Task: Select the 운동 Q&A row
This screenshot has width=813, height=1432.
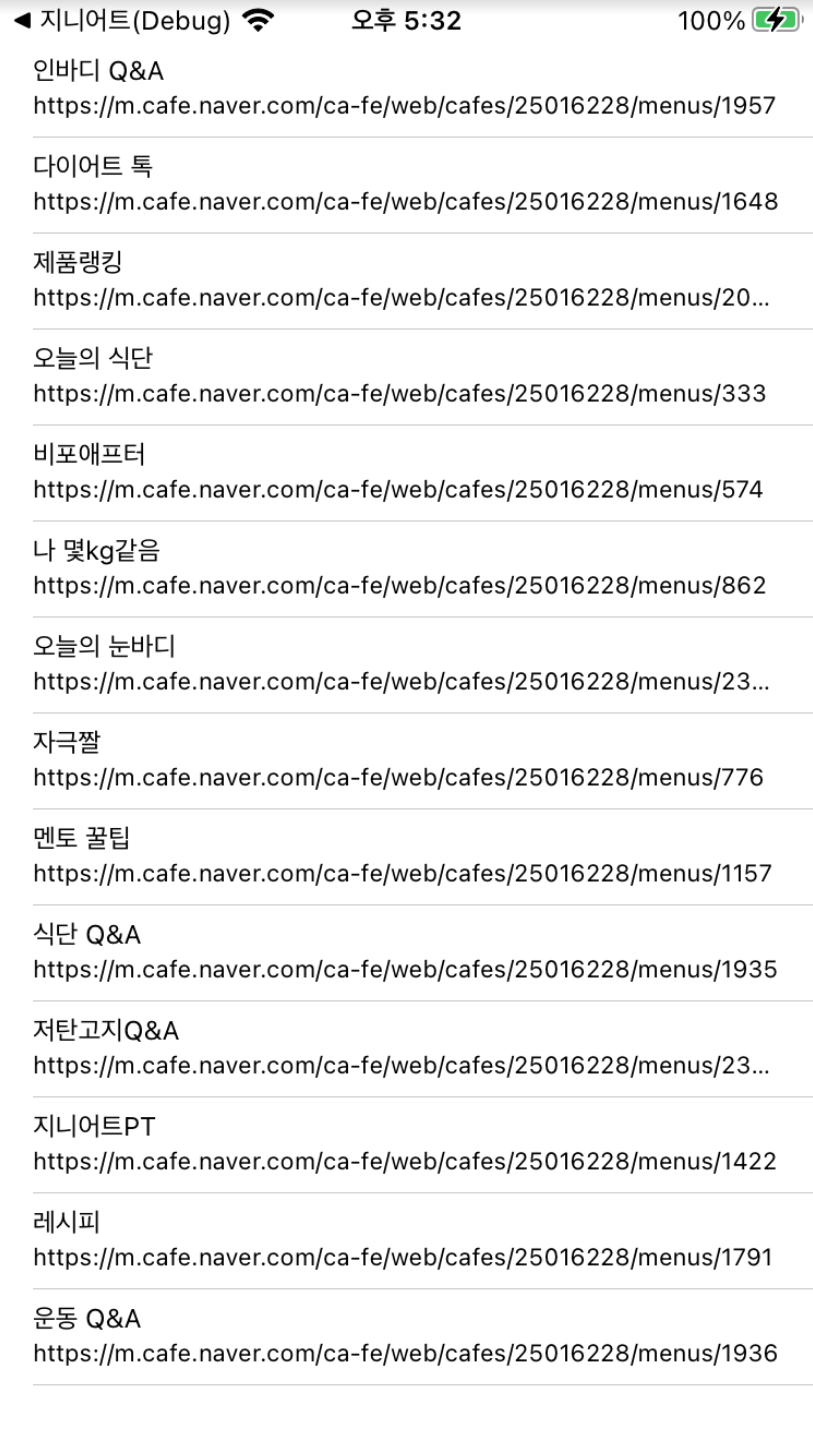Action: coord(406,1337)
